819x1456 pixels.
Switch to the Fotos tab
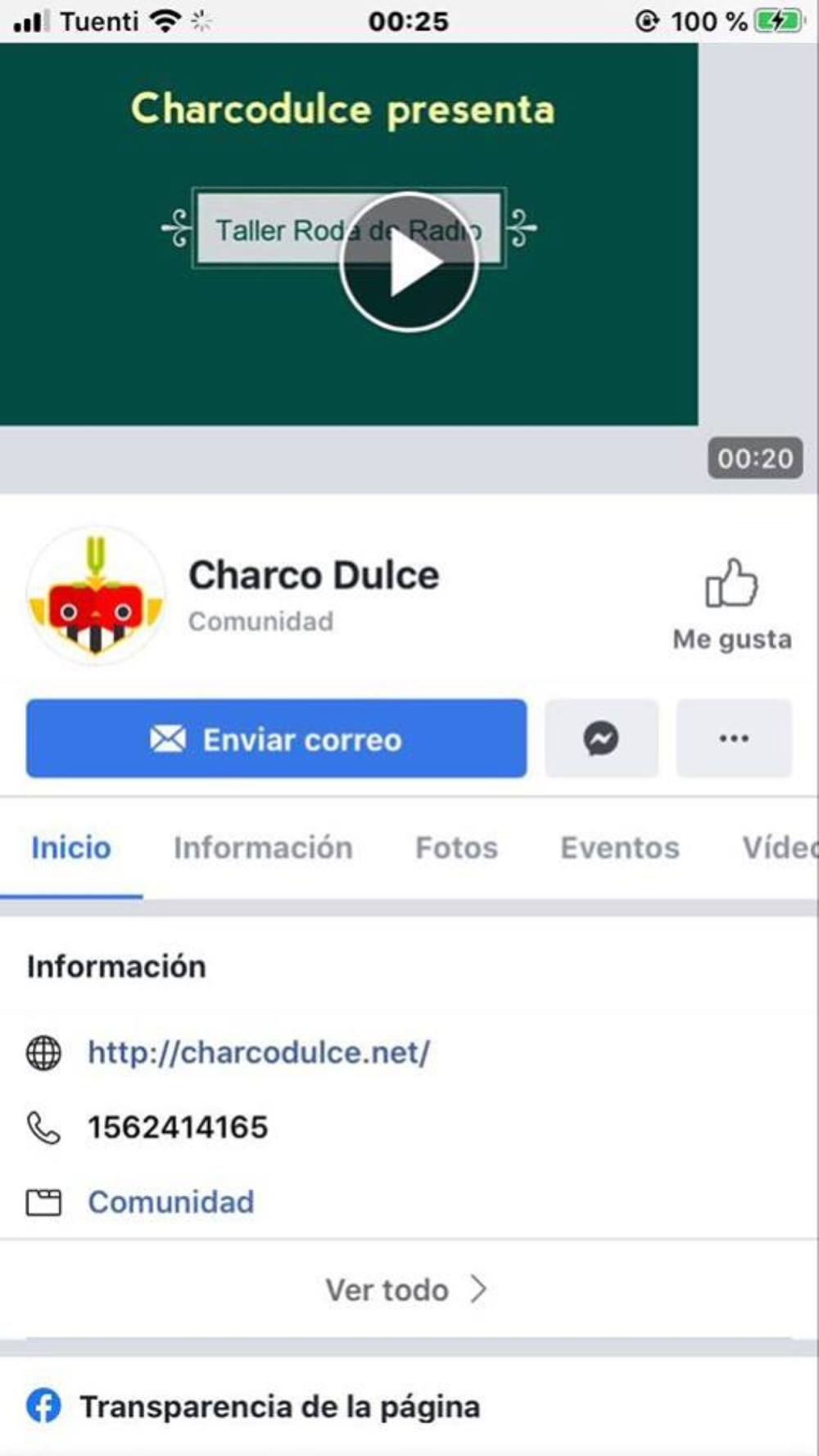tap(456, 848)
